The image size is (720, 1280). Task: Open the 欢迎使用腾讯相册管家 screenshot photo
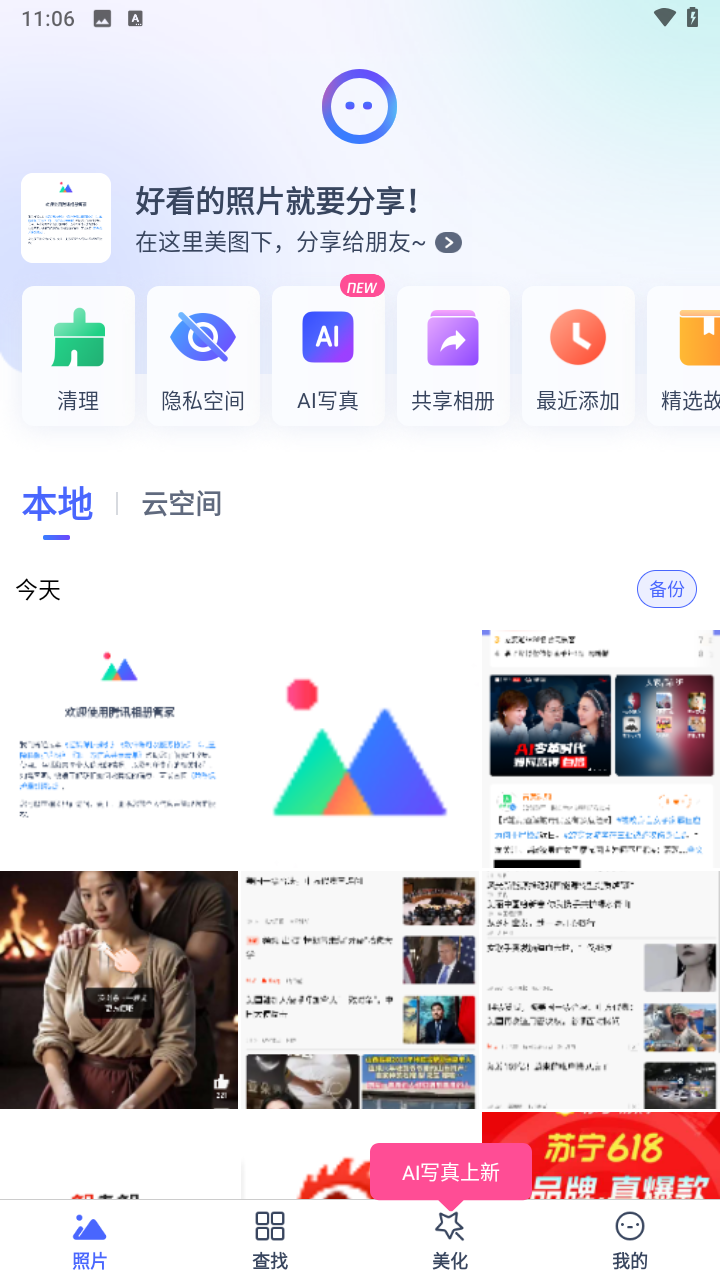(x=118, y=748)
